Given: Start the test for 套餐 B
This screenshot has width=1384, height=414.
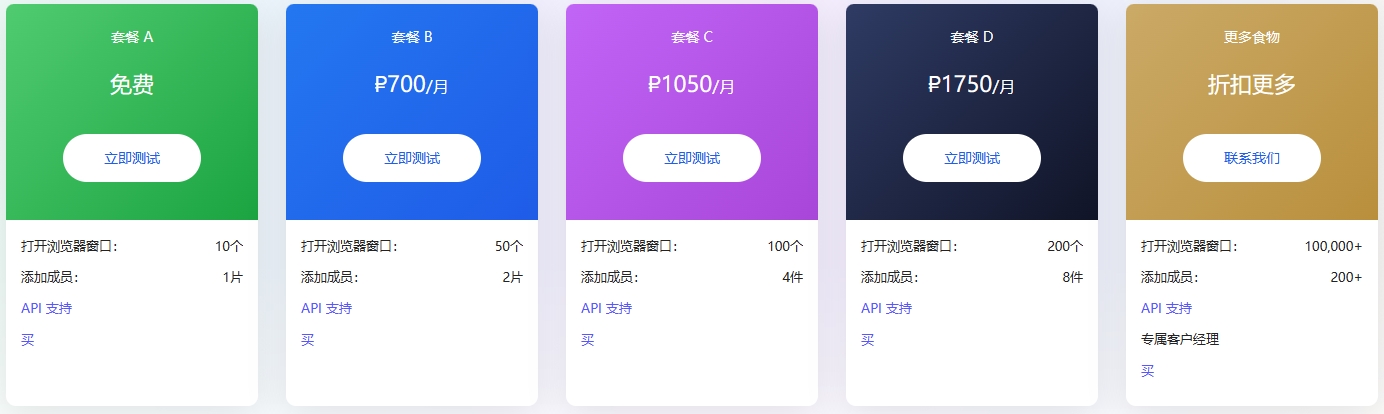Looking at the screenshot, I should (412, 158).
